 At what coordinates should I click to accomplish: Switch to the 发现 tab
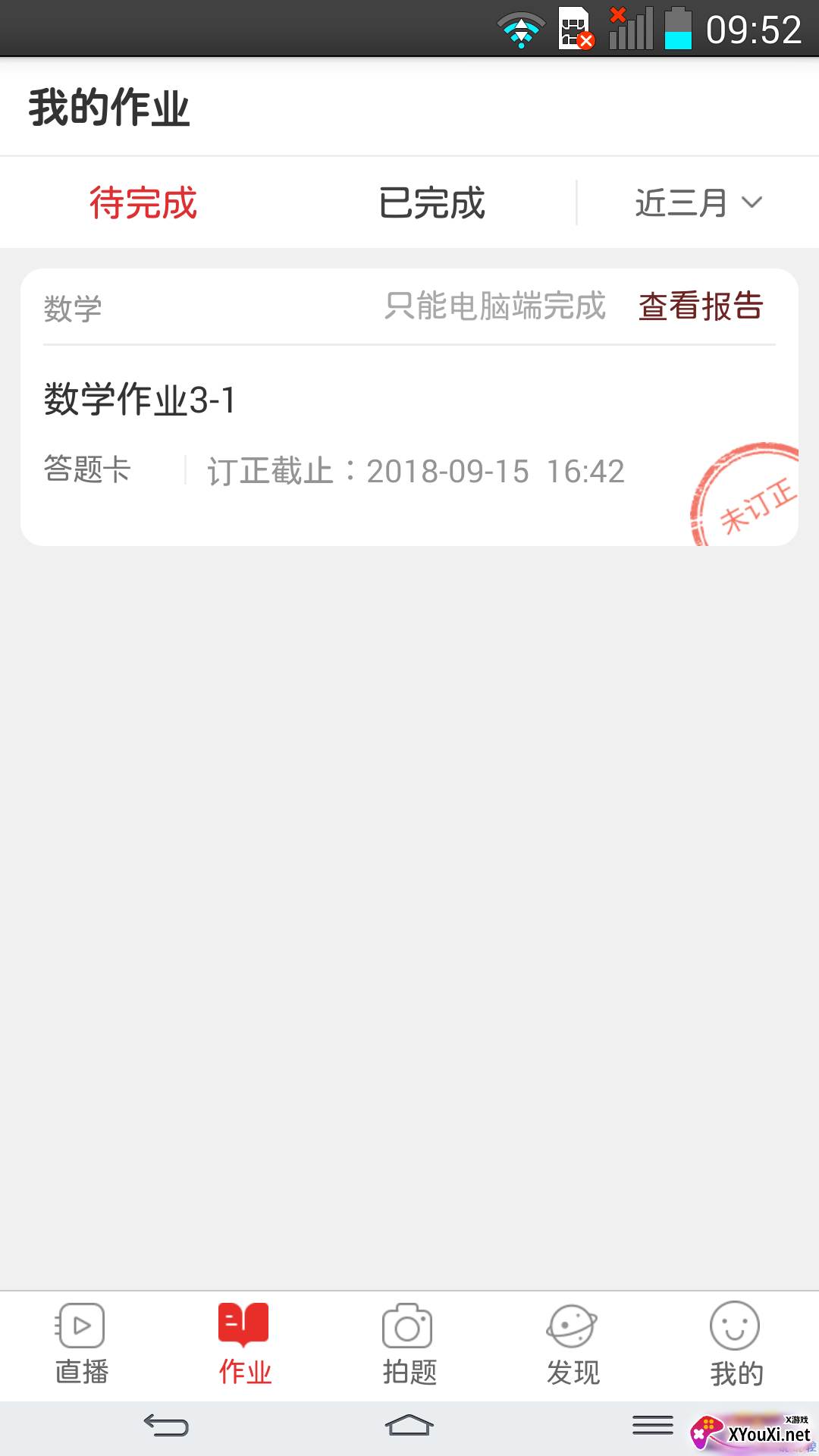573,1345
